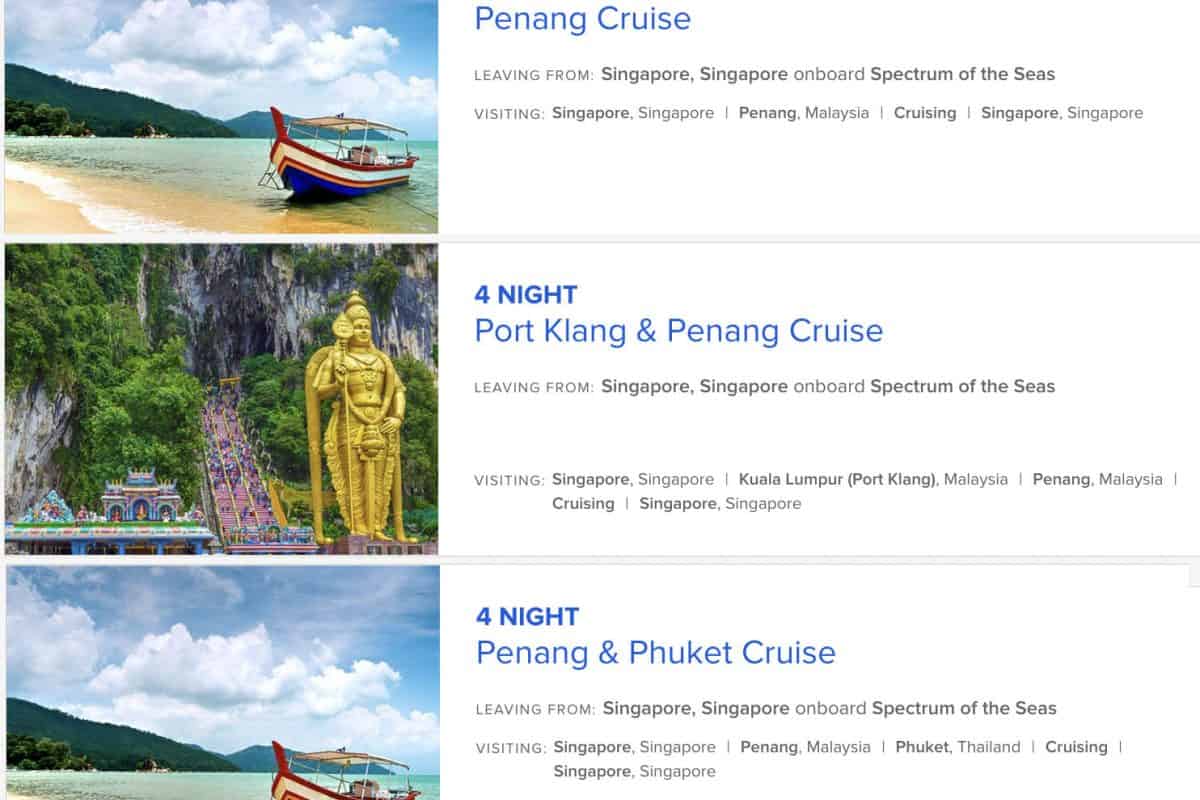This screenshot has height=800, width=1200.
Task: Open the Penang Cruise listing
Action: (x=582, y=19)
